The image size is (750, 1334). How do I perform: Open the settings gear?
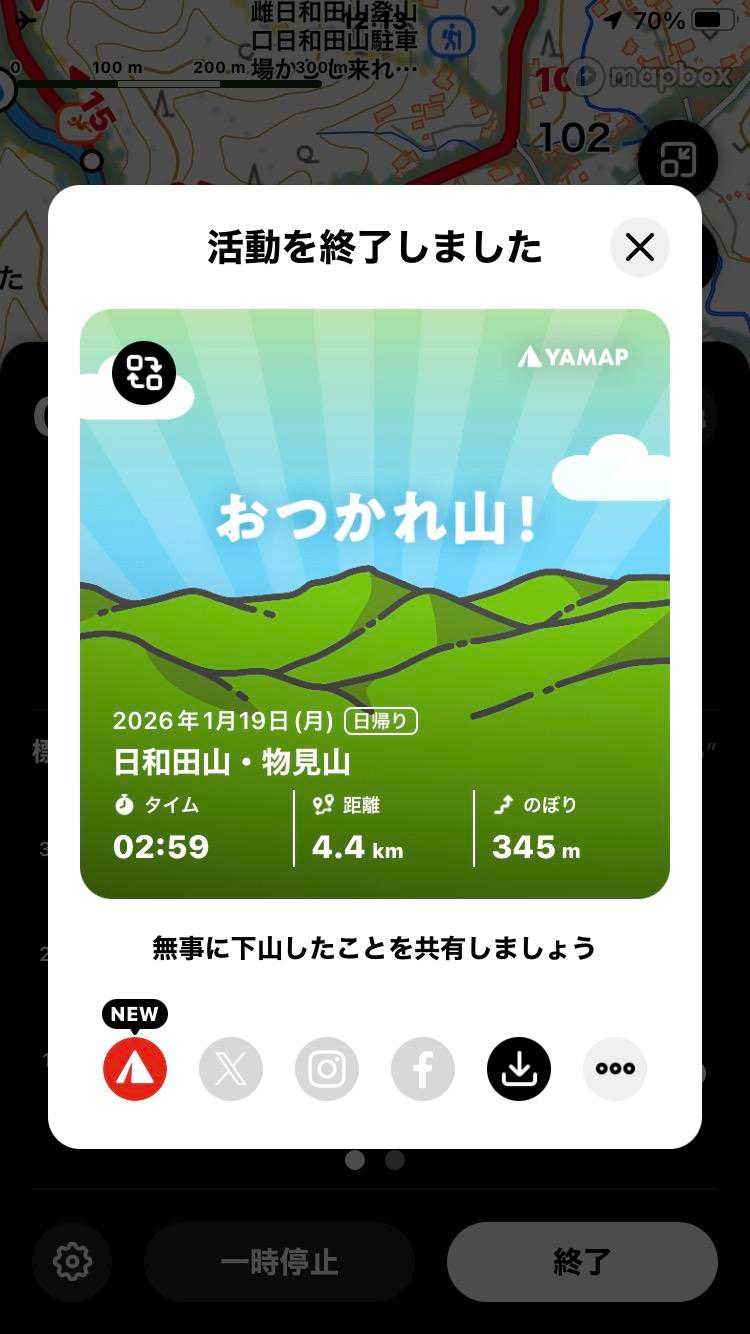tap(72, 1262)
